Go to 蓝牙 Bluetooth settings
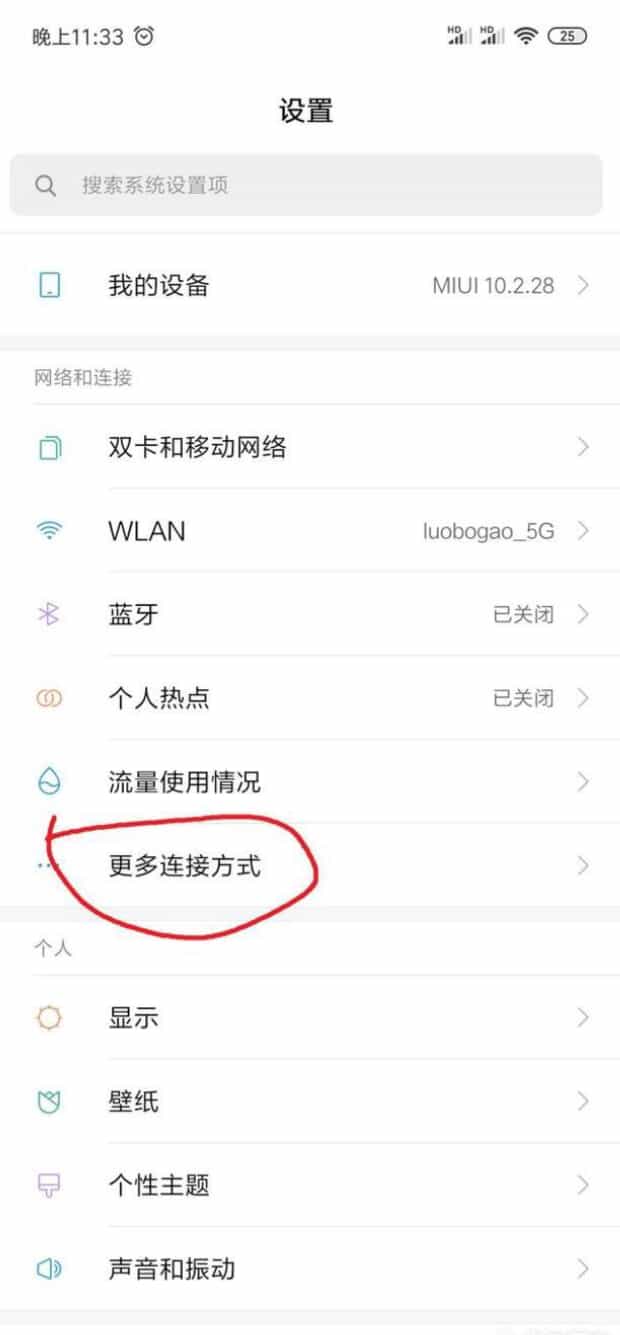This screenshot has width=620, height=1335. [x=310, y=614]
